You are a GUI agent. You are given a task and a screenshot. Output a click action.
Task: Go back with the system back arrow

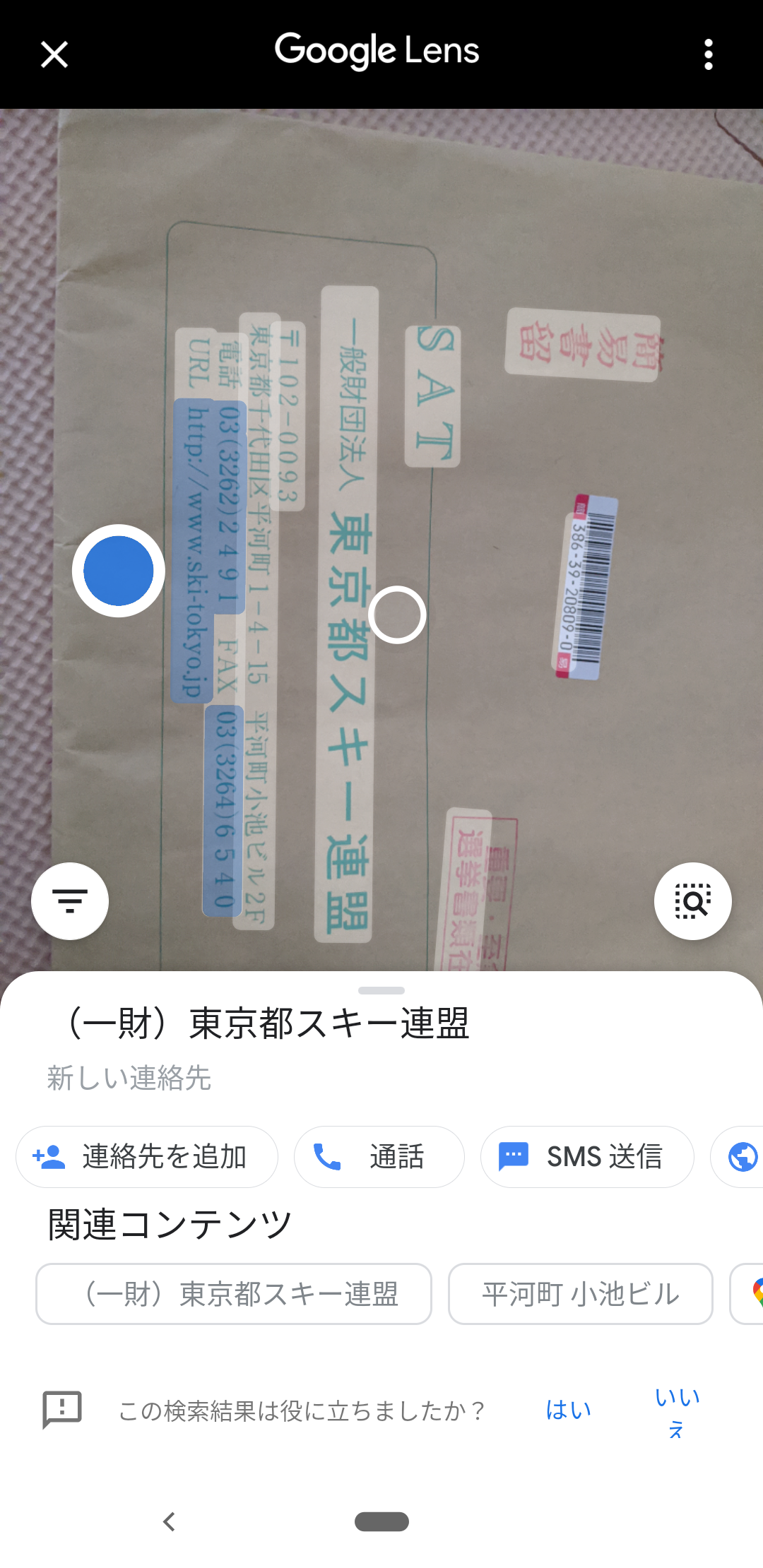(169, 1521)
